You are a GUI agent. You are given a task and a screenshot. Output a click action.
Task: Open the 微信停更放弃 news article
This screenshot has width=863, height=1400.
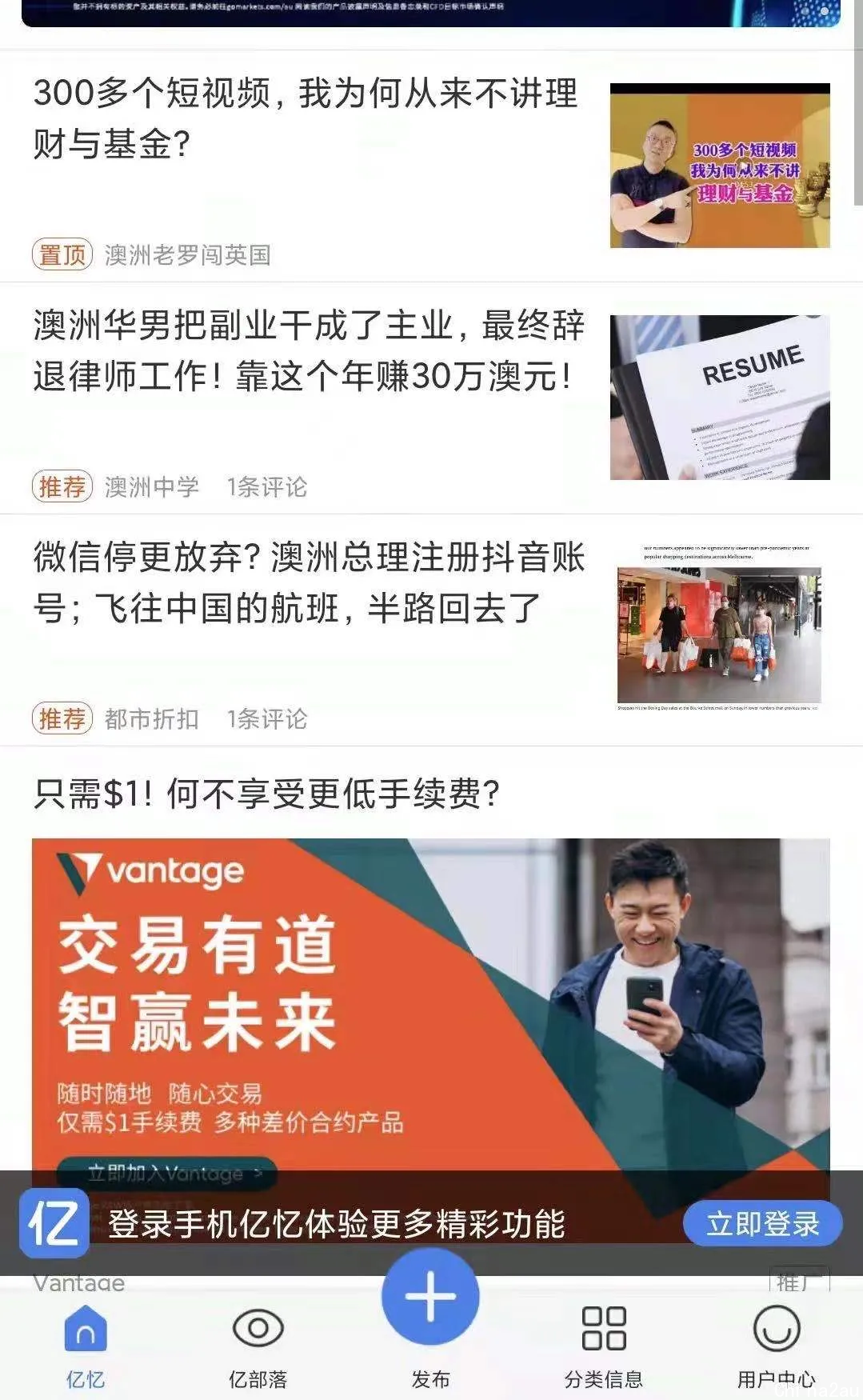tap(308, 582)
